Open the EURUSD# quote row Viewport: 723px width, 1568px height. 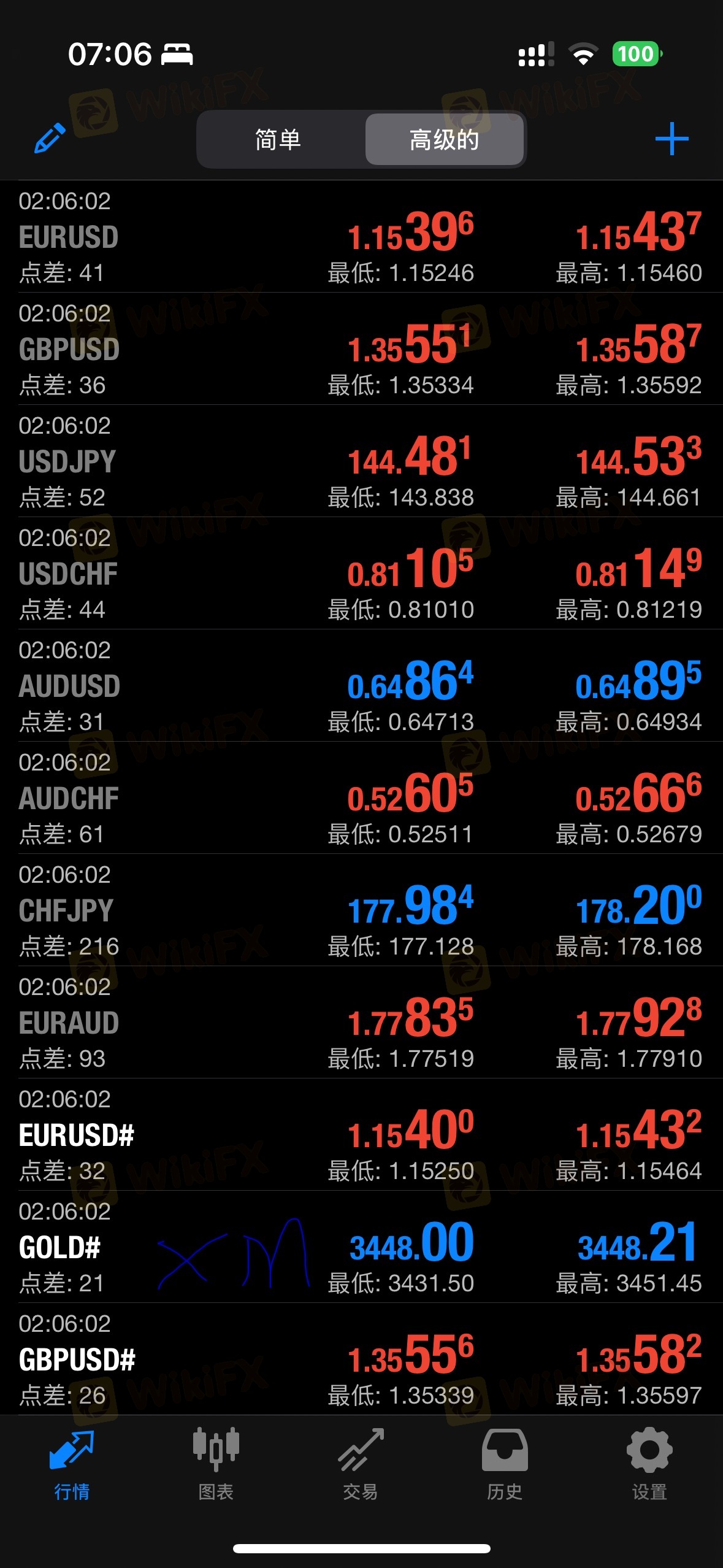[361, 1135]
